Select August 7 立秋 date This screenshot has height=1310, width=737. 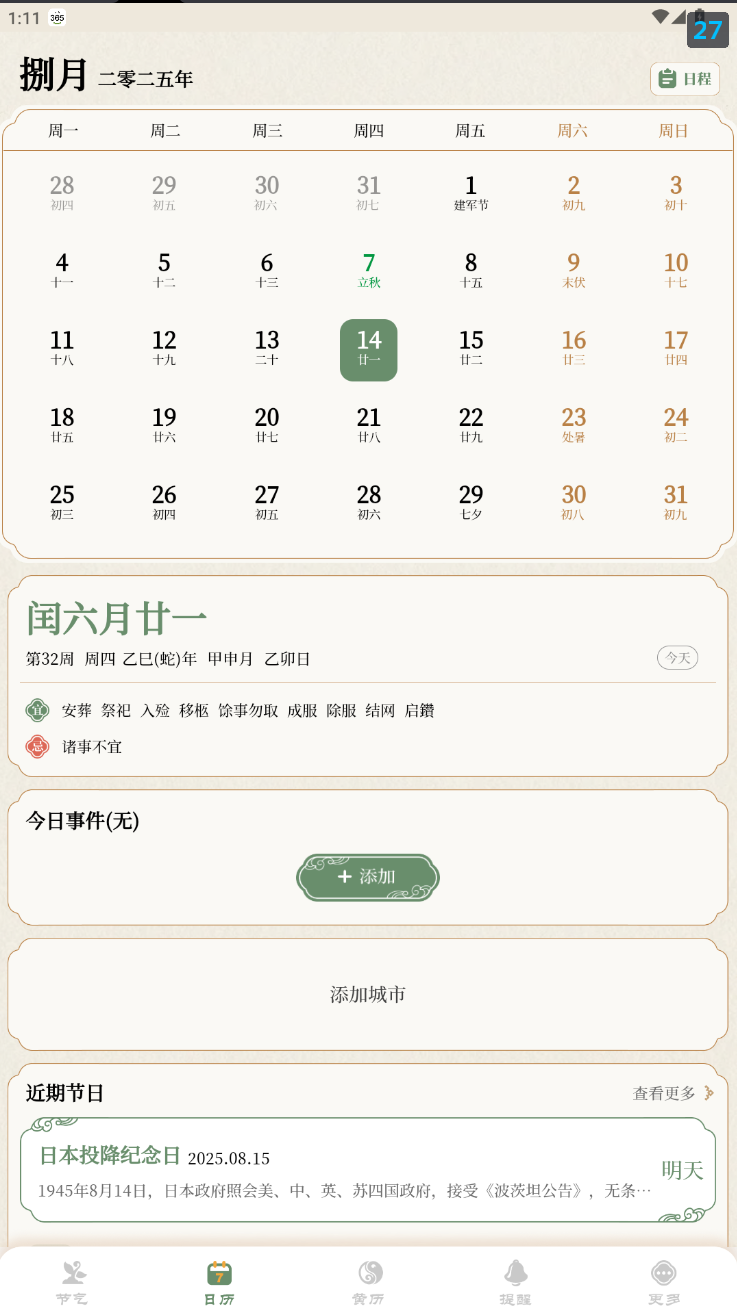[369, 270]
